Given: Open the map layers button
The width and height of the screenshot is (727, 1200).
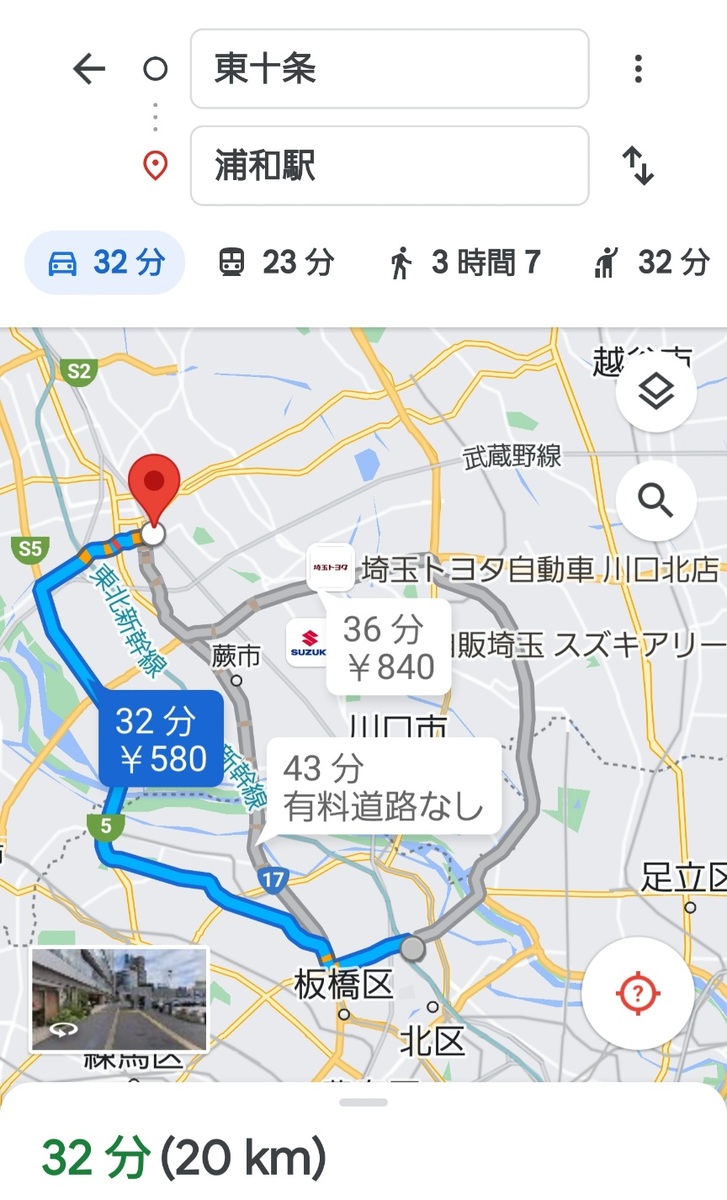Looking at the screenshot, I should (x=656, y=392).
